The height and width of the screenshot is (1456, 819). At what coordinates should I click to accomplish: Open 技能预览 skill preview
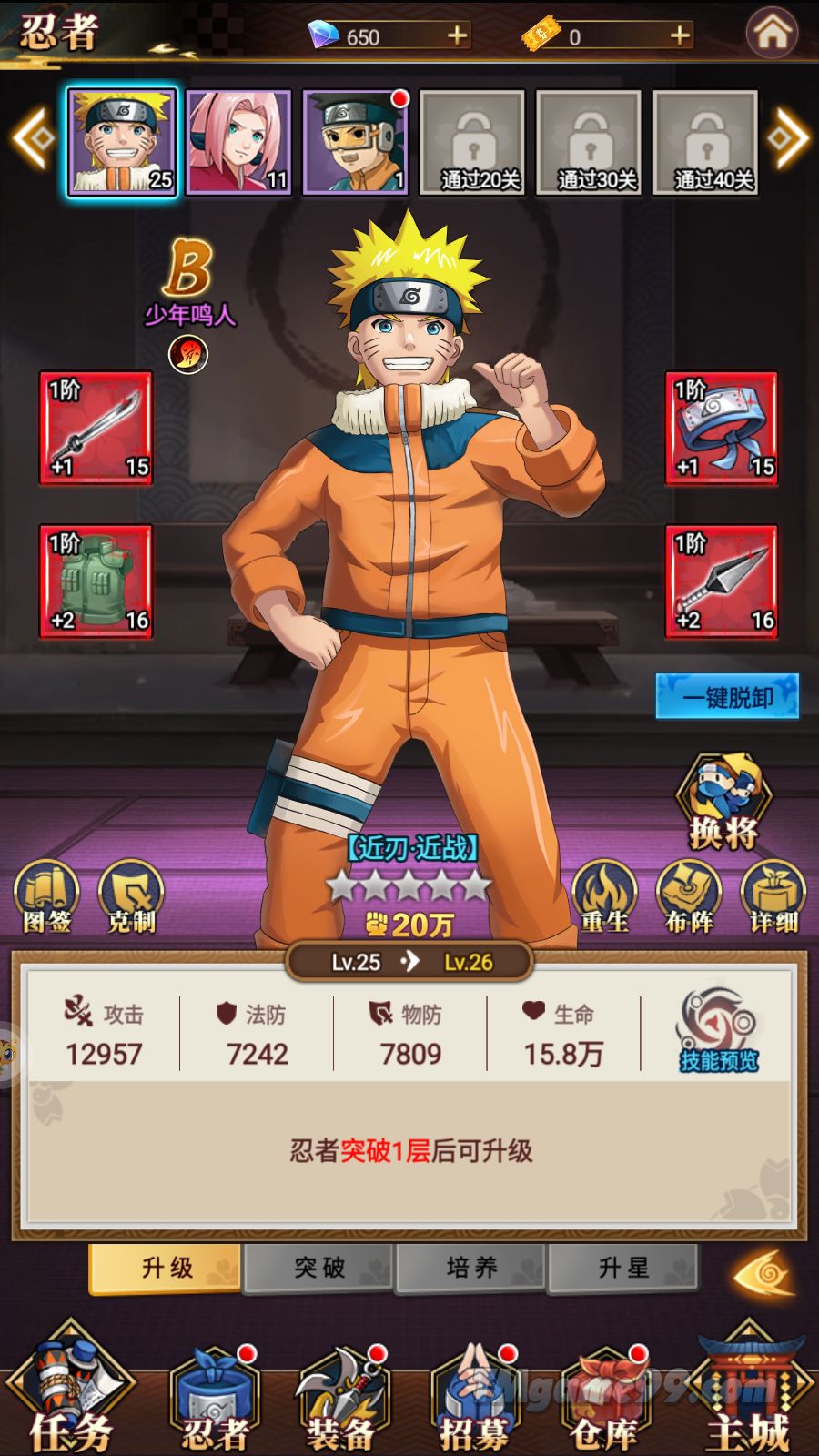click(x=718, y=1032)
